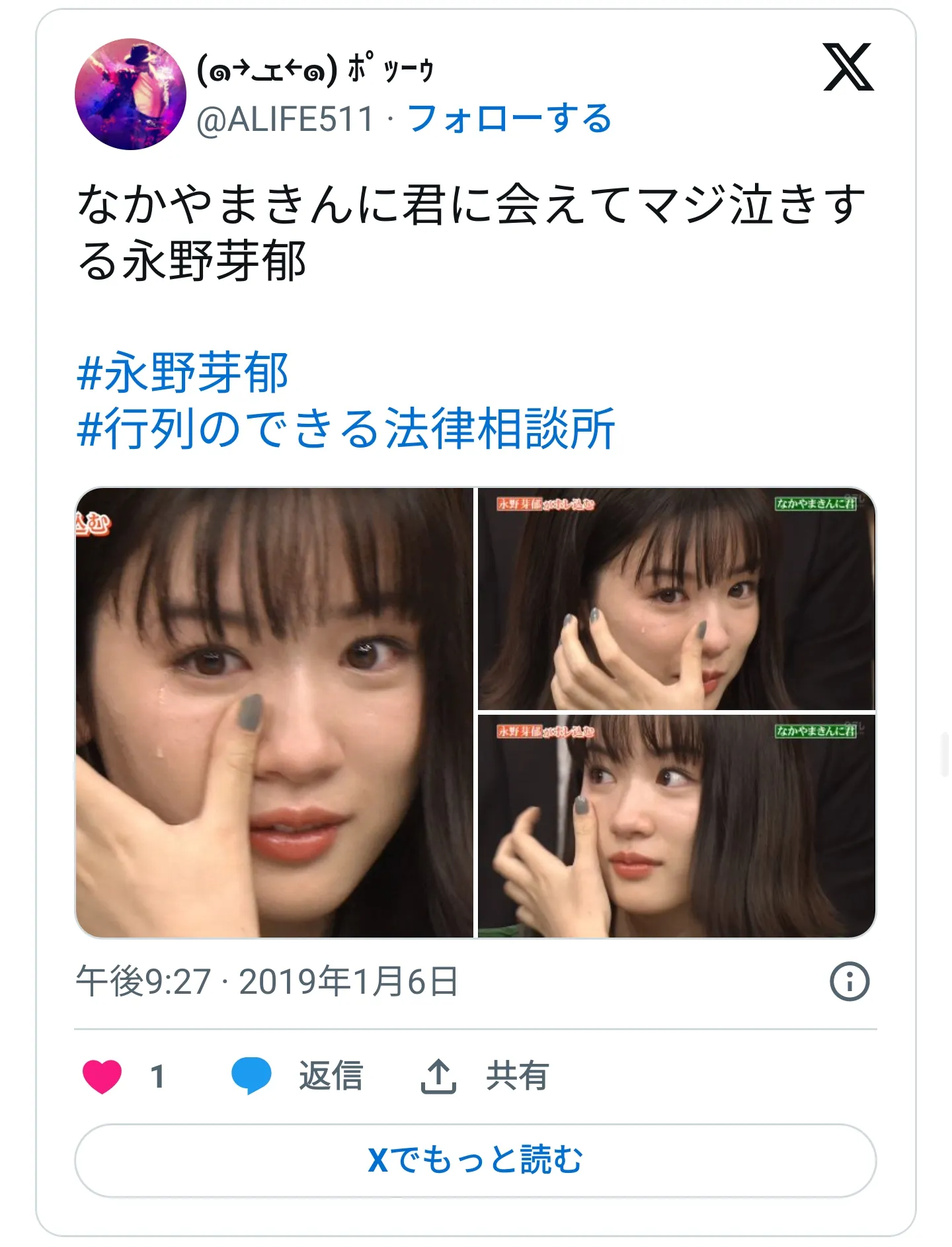Open the info icon beside the date

[x=849, y=981]
